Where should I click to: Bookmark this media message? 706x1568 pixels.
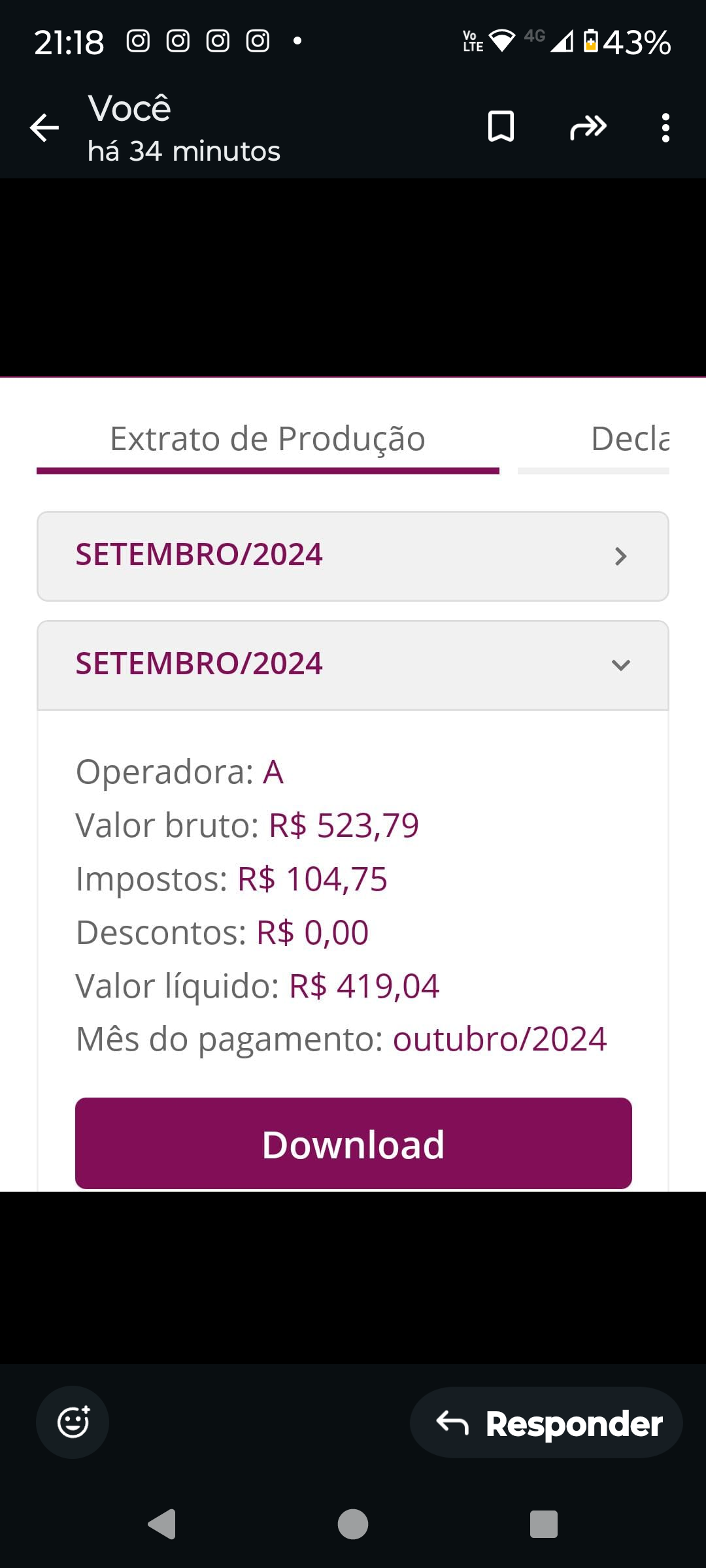pos(501,126)
